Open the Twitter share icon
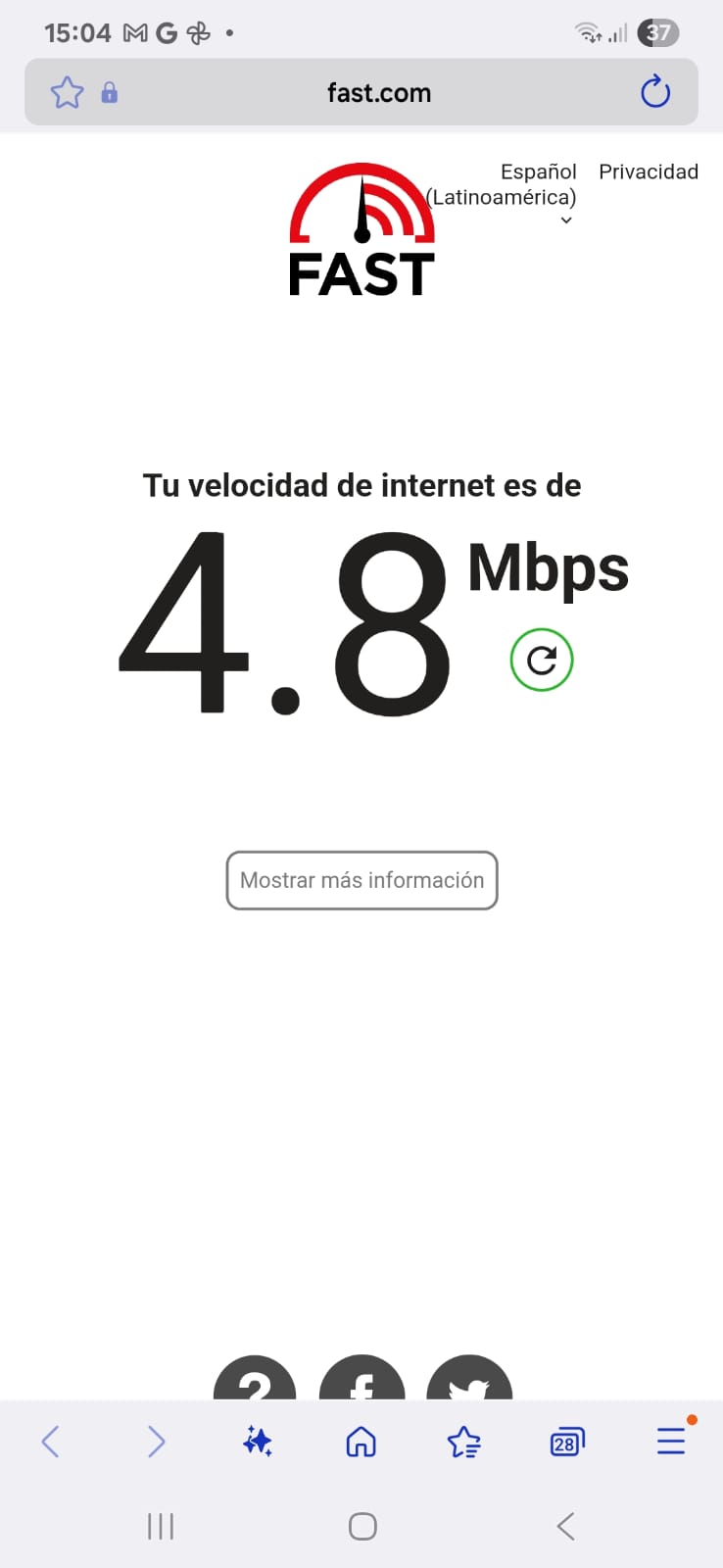 click(470, 1382)
